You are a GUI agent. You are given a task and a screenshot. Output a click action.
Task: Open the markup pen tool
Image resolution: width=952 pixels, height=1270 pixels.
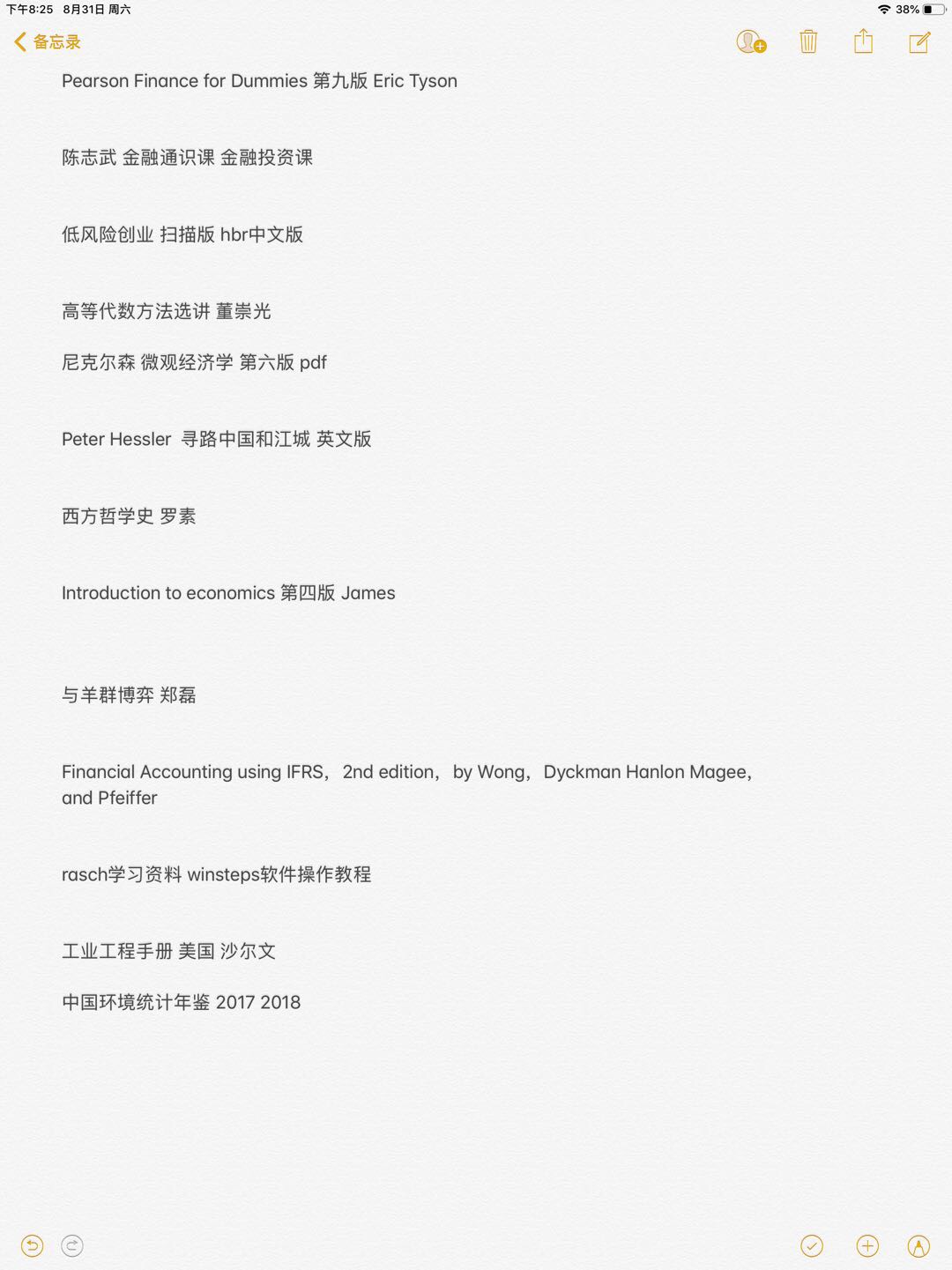(919, 1245)
